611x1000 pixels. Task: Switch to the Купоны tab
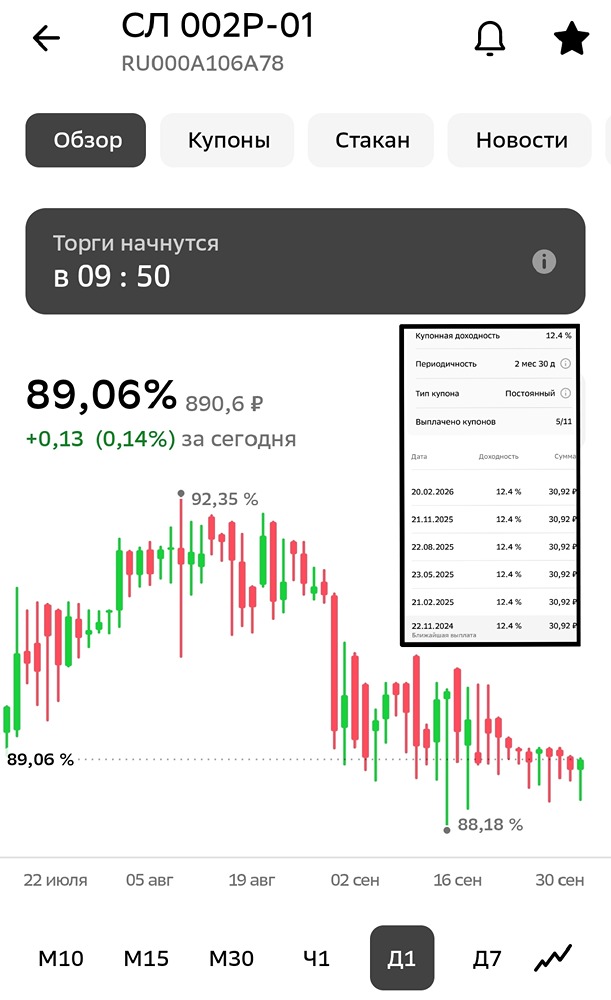pyautogui.click(x=228, y=140)
